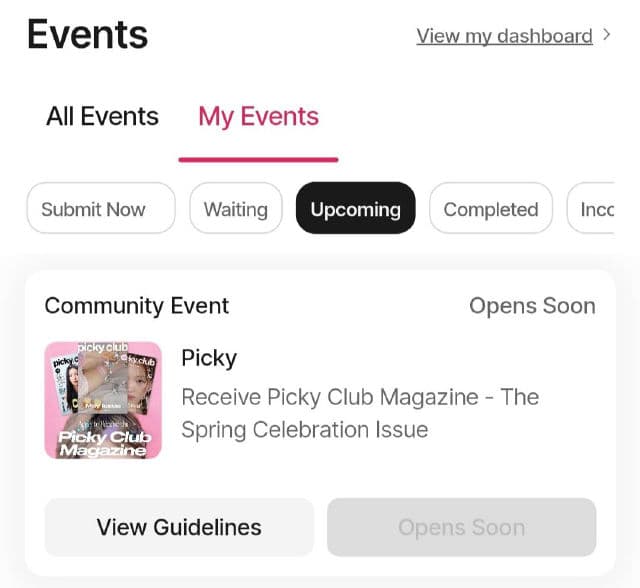Switch to the All Events tab
640x588 pixels.
[x=102, y=116]
